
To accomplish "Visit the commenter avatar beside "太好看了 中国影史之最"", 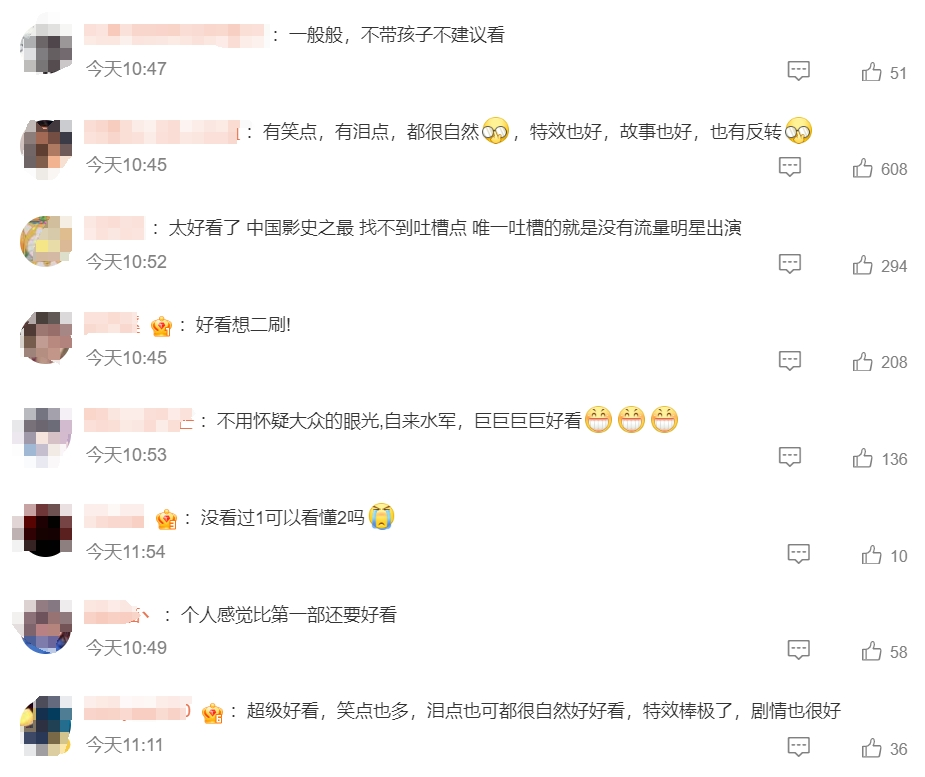I will point(46,241).
